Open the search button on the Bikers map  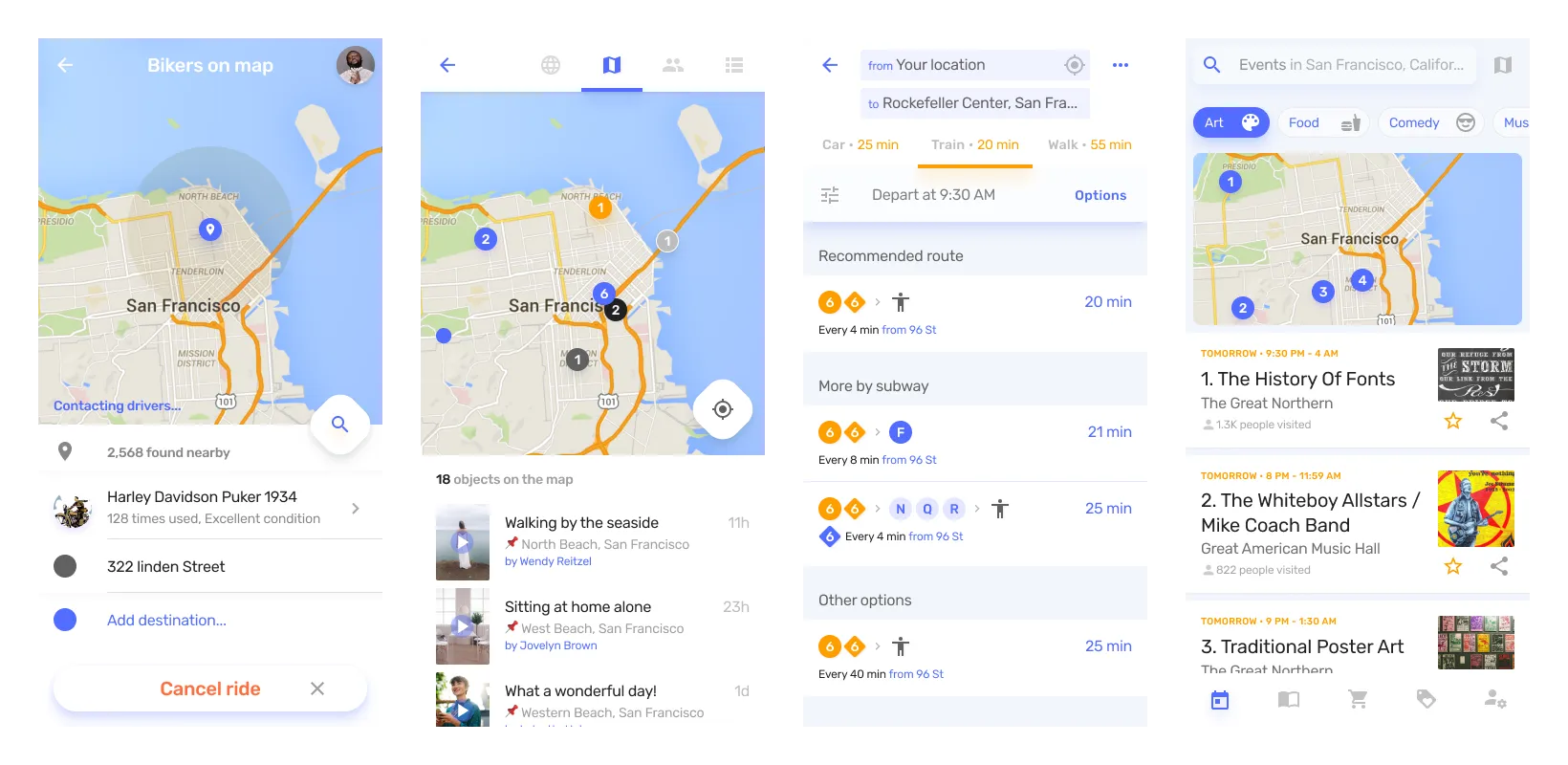[339, 424]
